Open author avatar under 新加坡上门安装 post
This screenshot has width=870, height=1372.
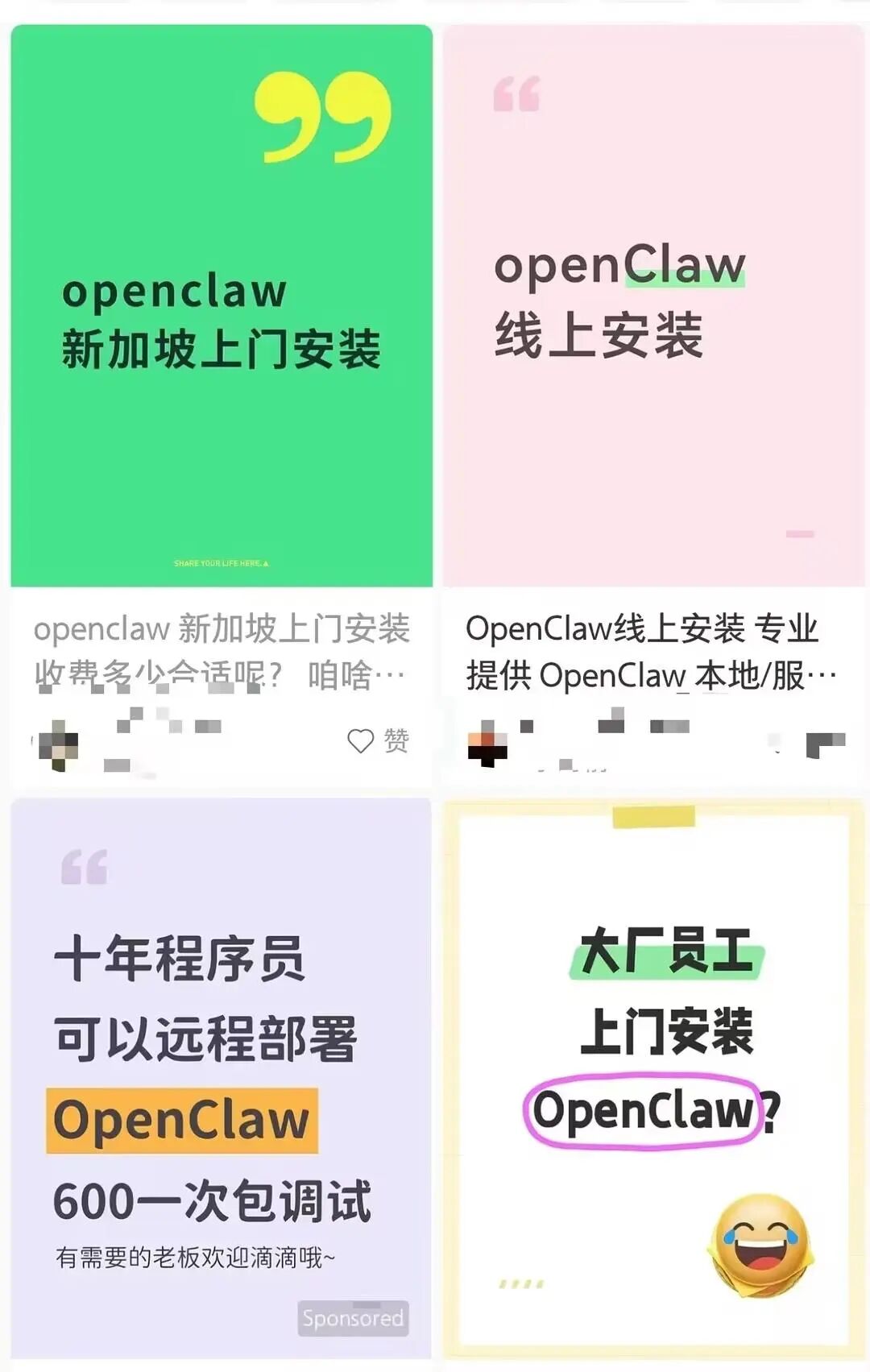coord(58,744)
